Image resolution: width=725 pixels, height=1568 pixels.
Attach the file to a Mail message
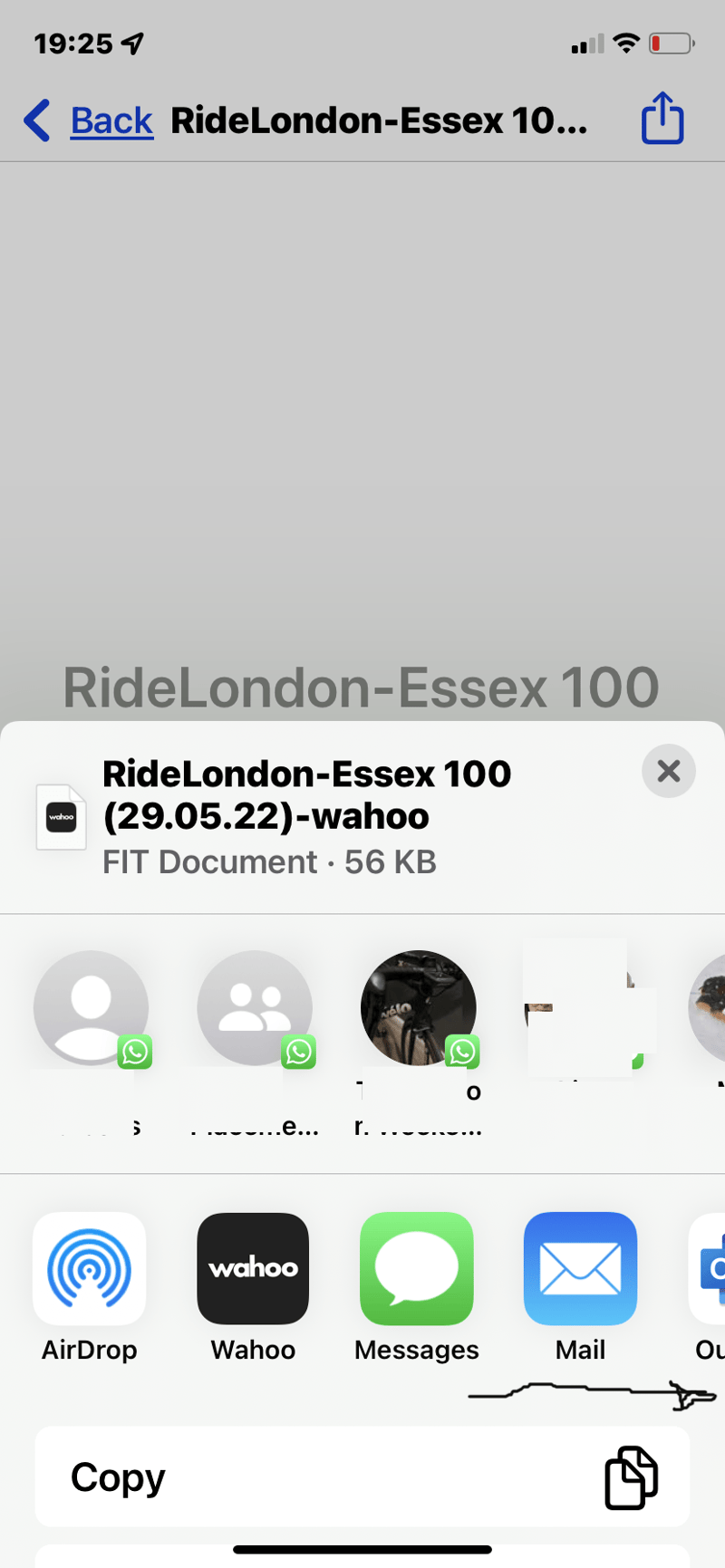pos(580,1268)
